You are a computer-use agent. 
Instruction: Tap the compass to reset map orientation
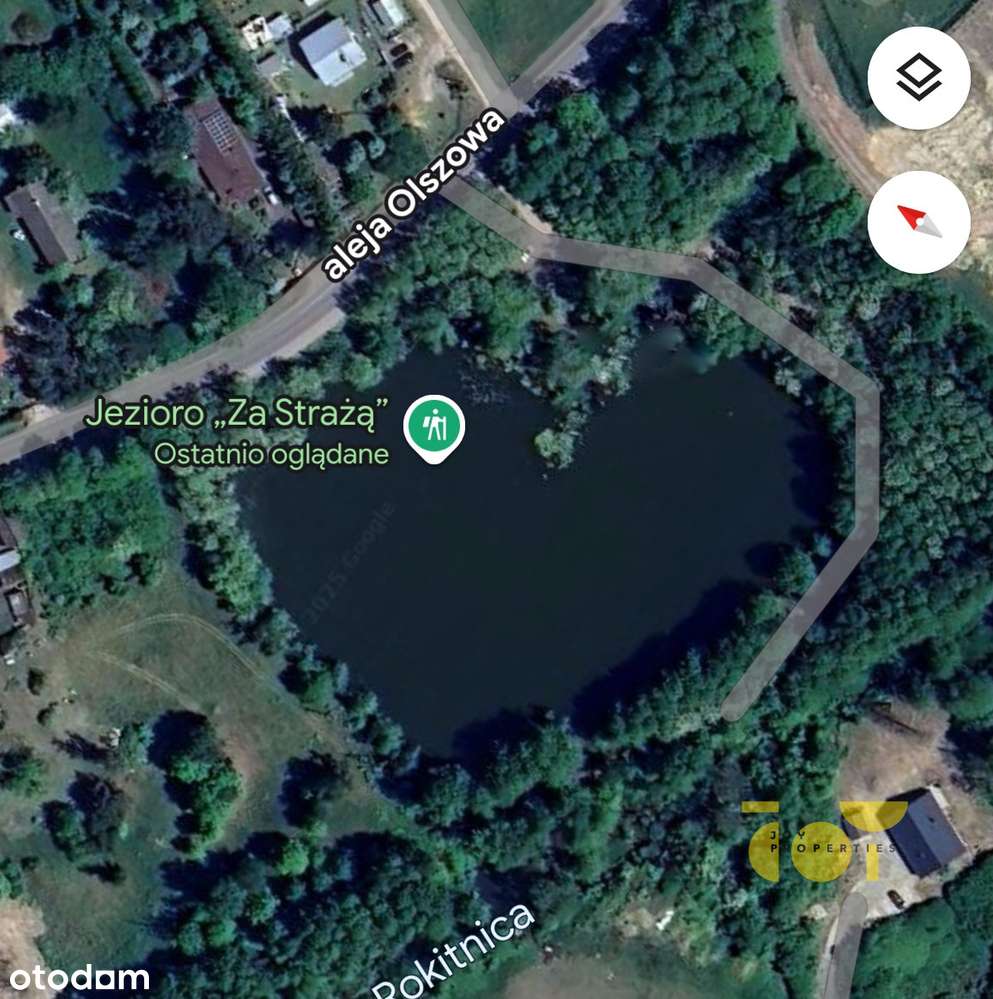918,222
